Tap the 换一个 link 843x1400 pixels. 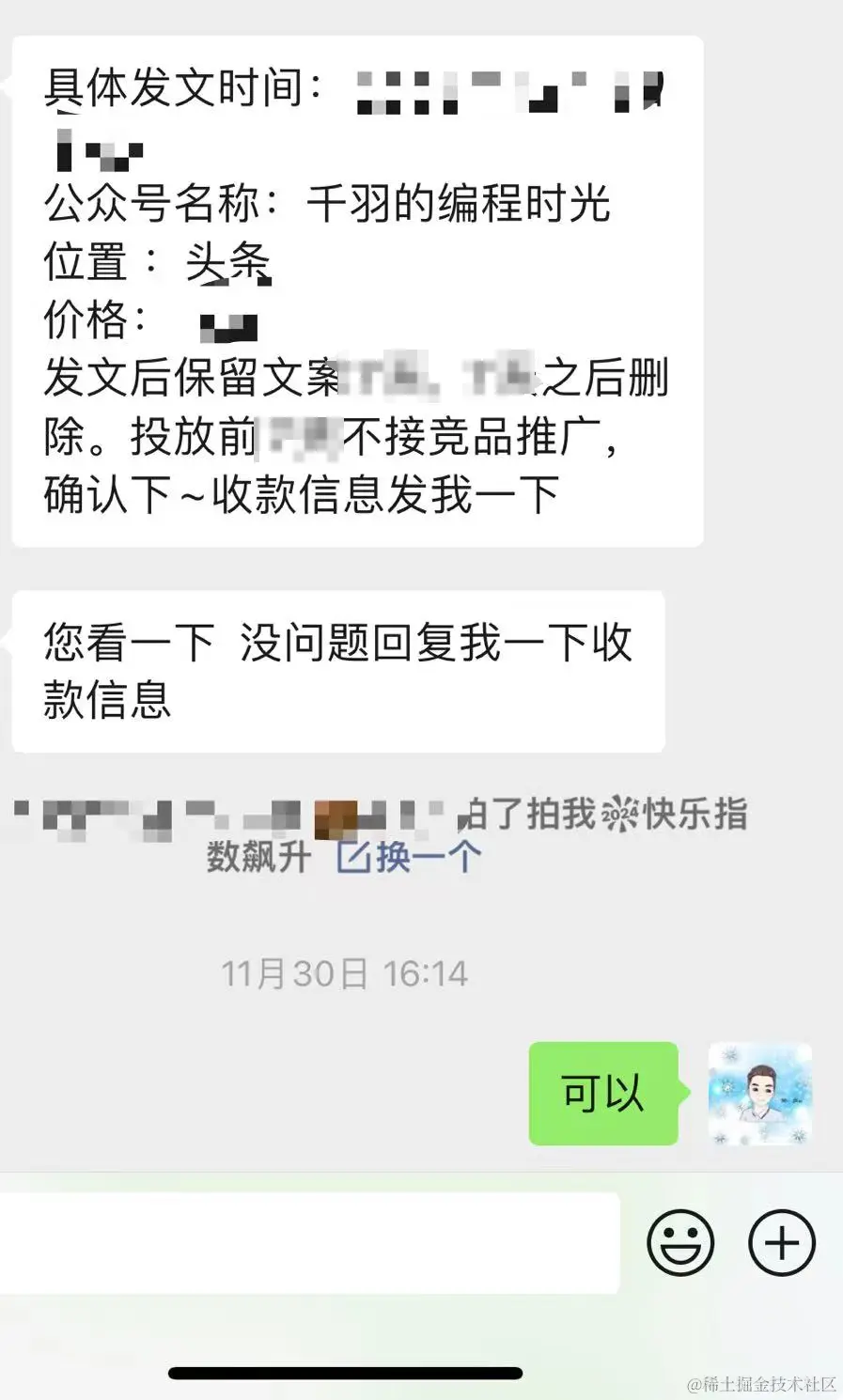tap(410, 856)
